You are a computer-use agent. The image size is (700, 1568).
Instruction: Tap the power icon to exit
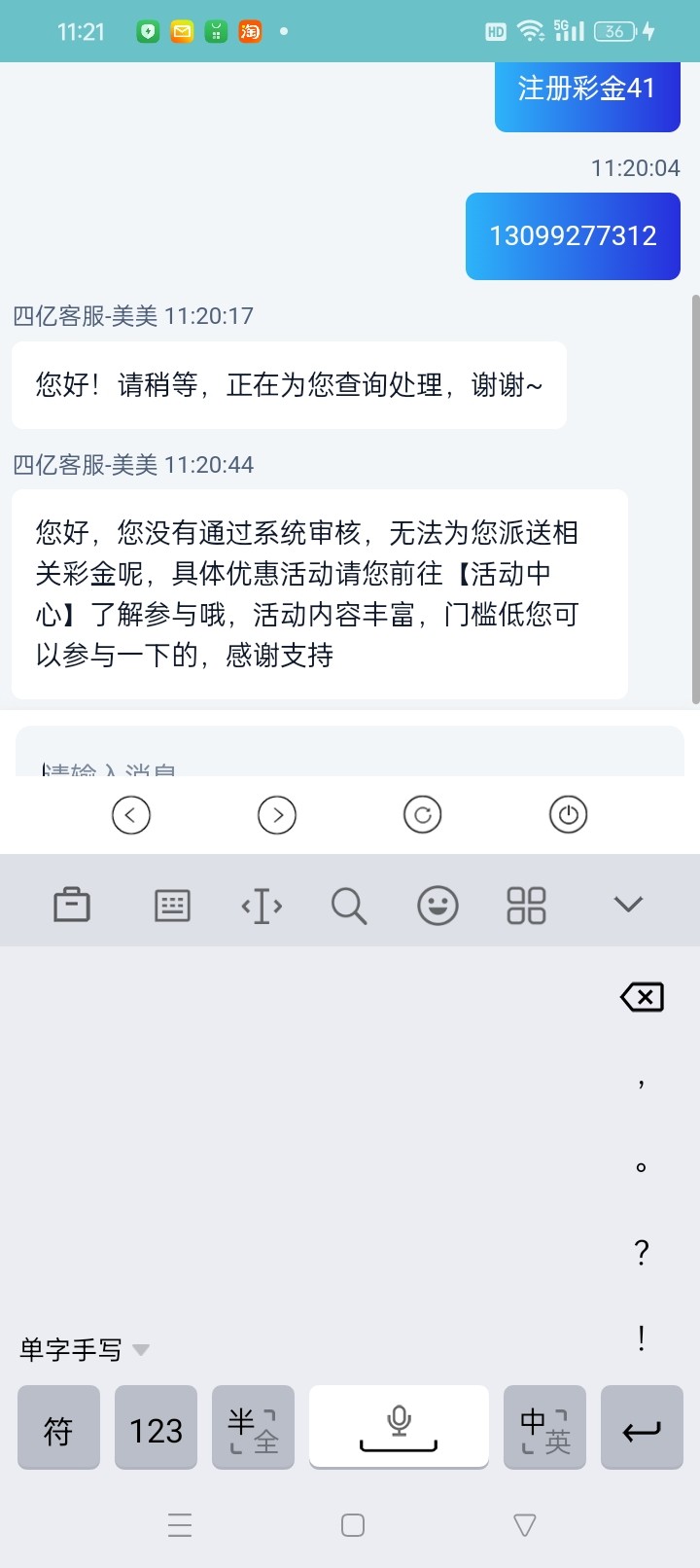tap(569, 815)
